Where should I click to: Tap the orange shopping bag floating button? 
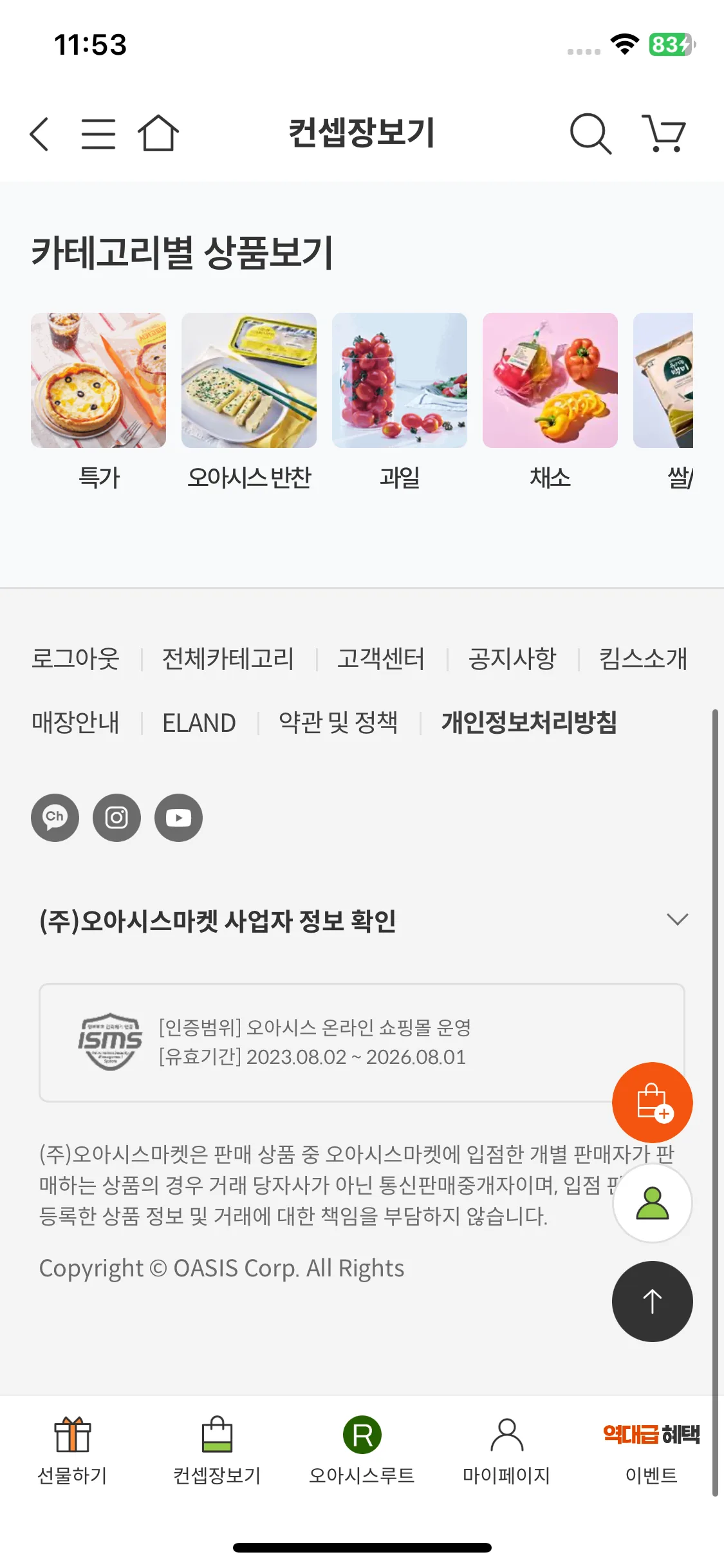click(652, 1102)
